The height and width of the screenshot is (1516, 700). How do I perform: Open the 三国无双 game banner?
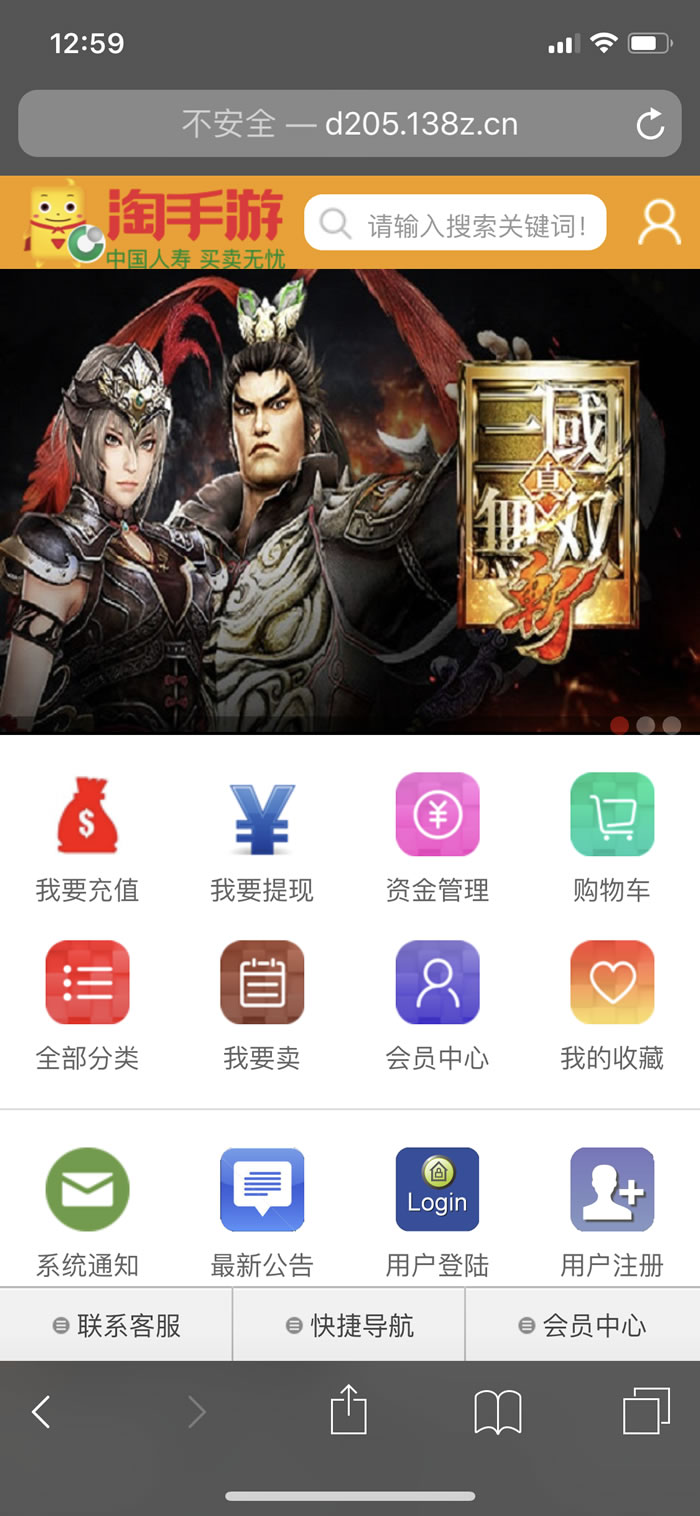(350, 500)
